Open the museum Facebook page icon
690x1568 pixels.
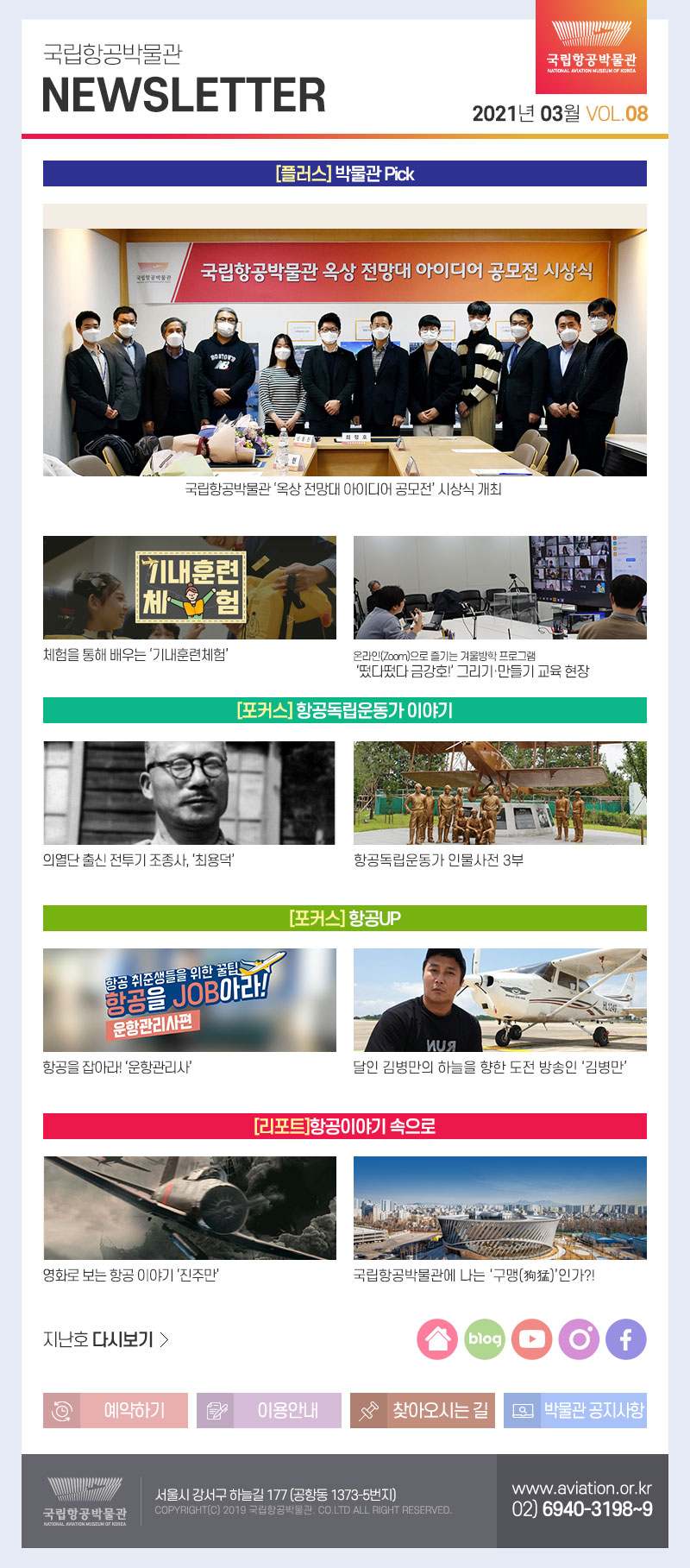[626, 1339]
